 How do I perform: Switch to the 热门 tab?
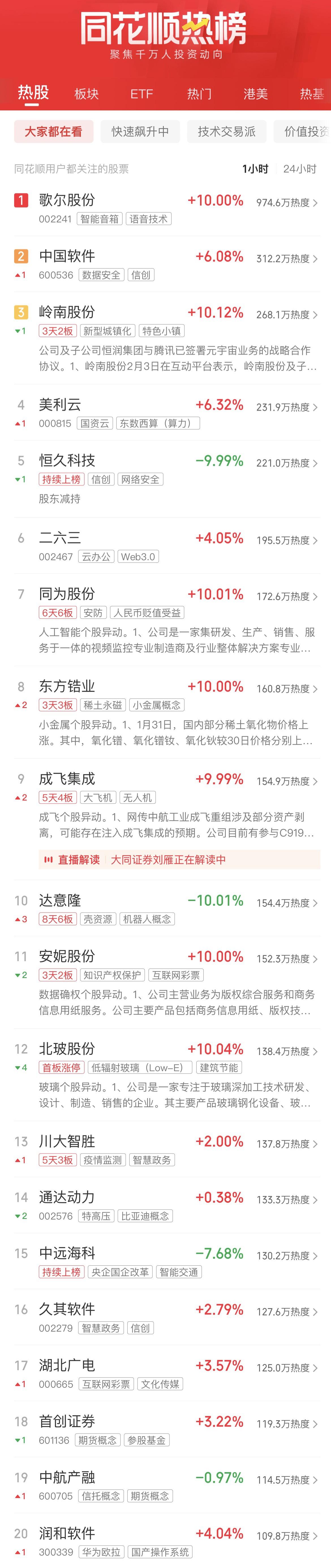click(x=199, y=94)
